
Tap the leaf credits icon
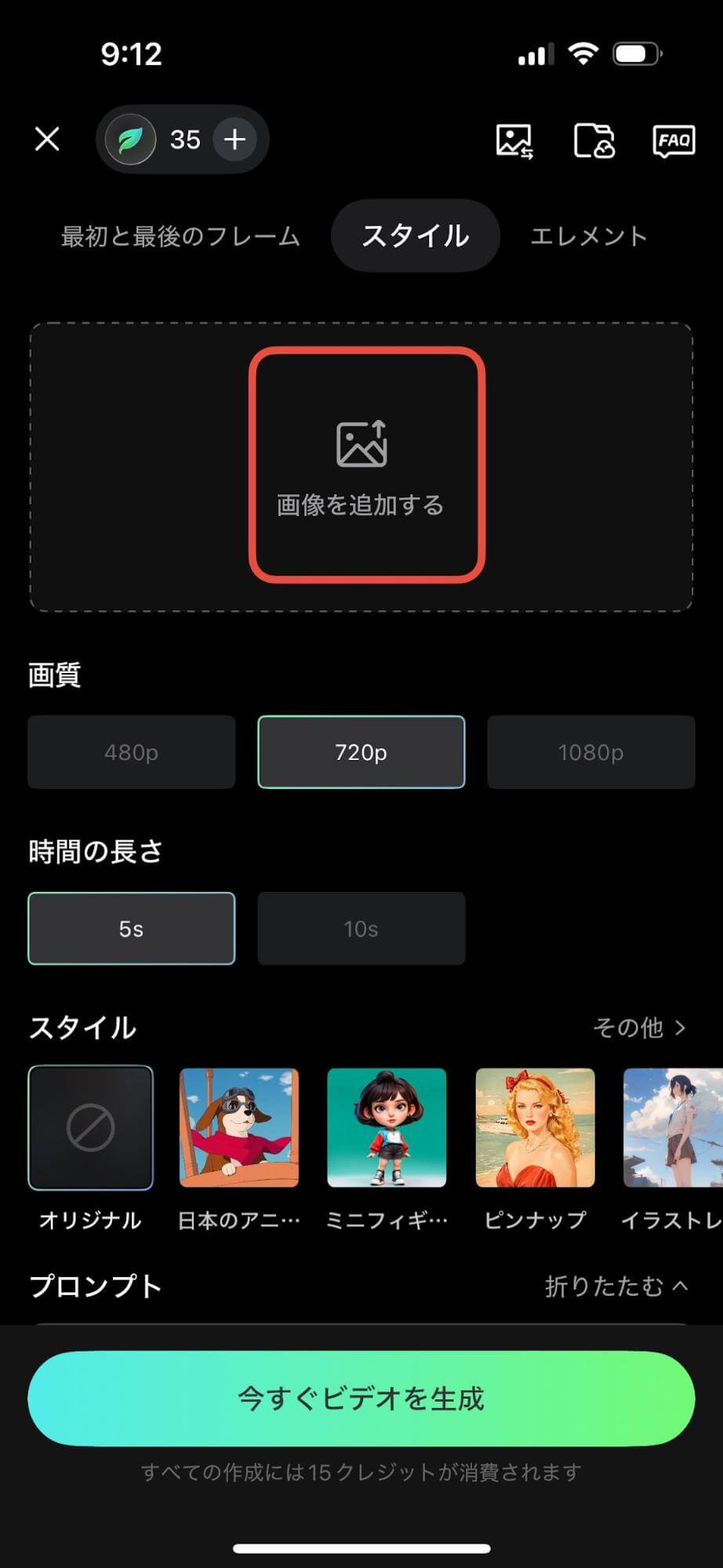pos(129,139)
